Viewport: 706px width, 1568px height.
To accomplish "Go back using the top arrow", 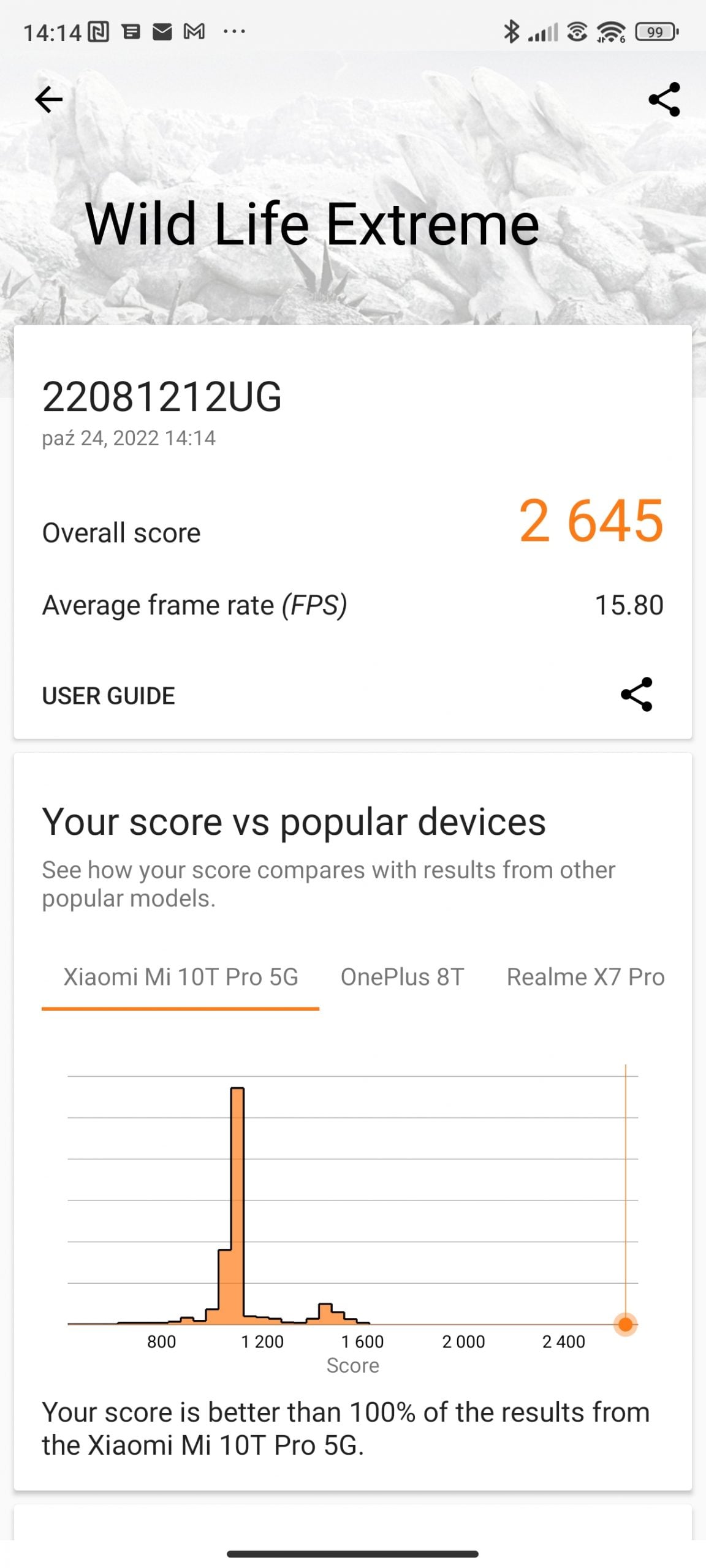I will [49, 99].
